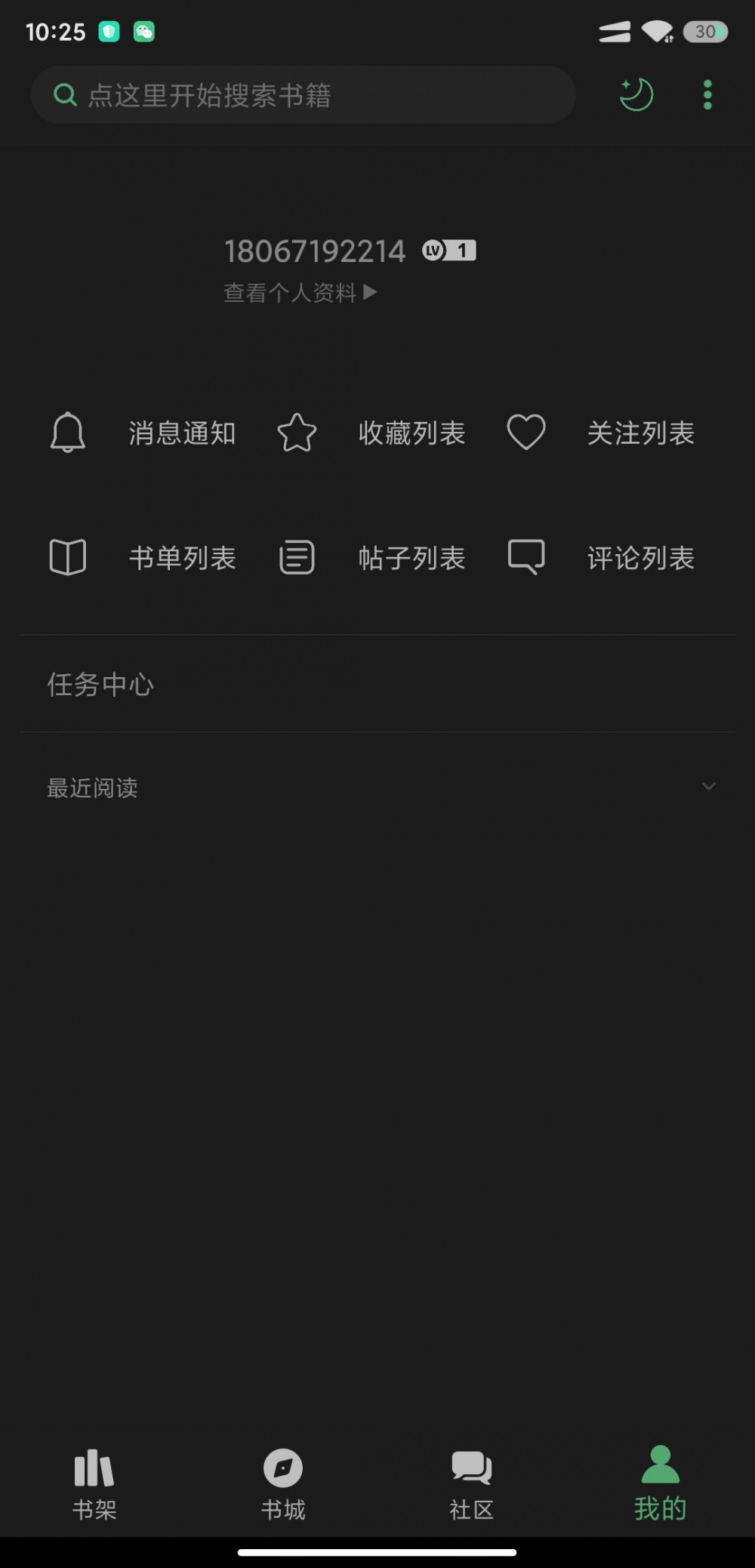Tap the search magnifier icon

pos(65,94)
